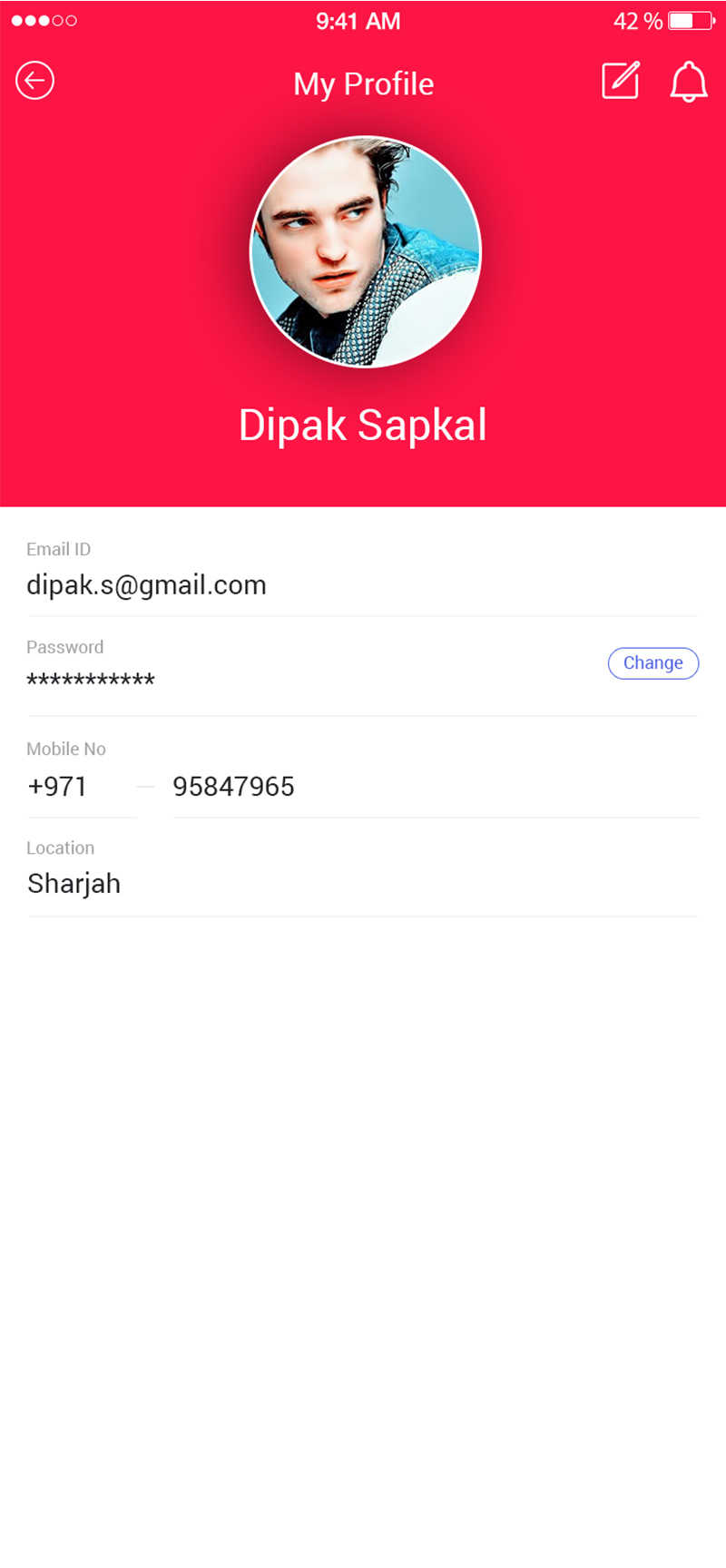Open the notifications bell
Screen dimensions: 726x1568
689,82
